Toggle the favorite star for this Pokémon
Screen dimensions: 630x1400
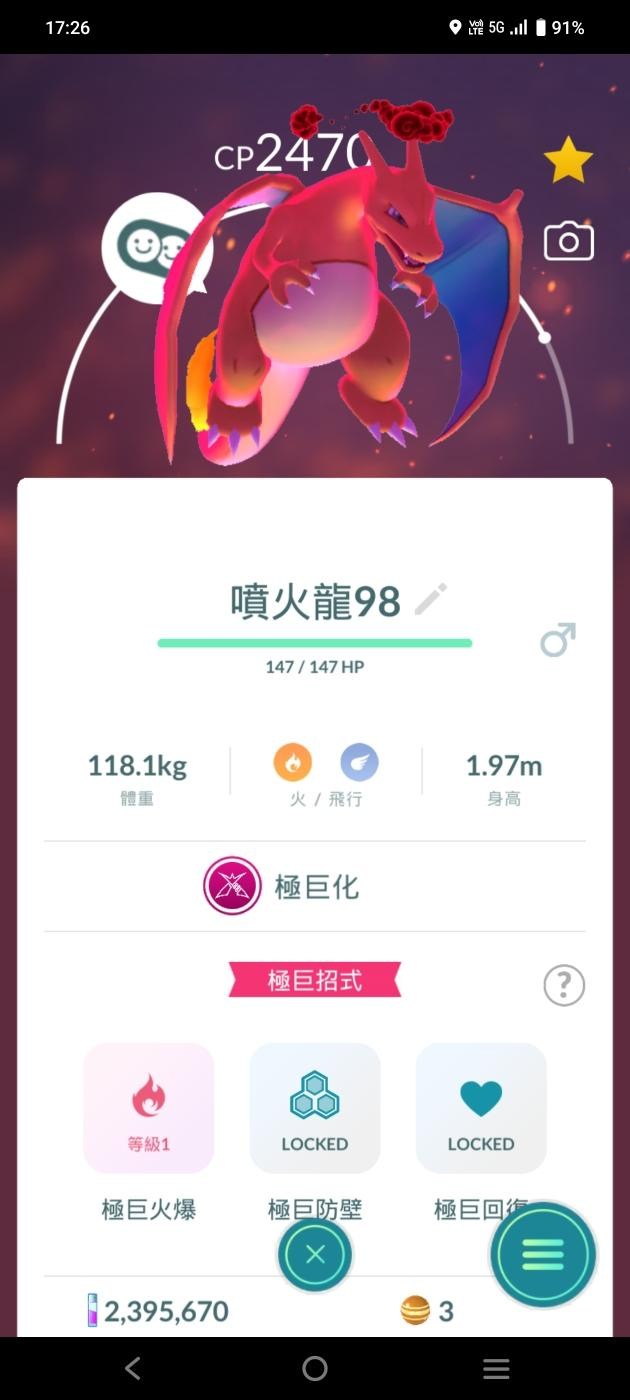pyautogui.click(x=568, y=160)
